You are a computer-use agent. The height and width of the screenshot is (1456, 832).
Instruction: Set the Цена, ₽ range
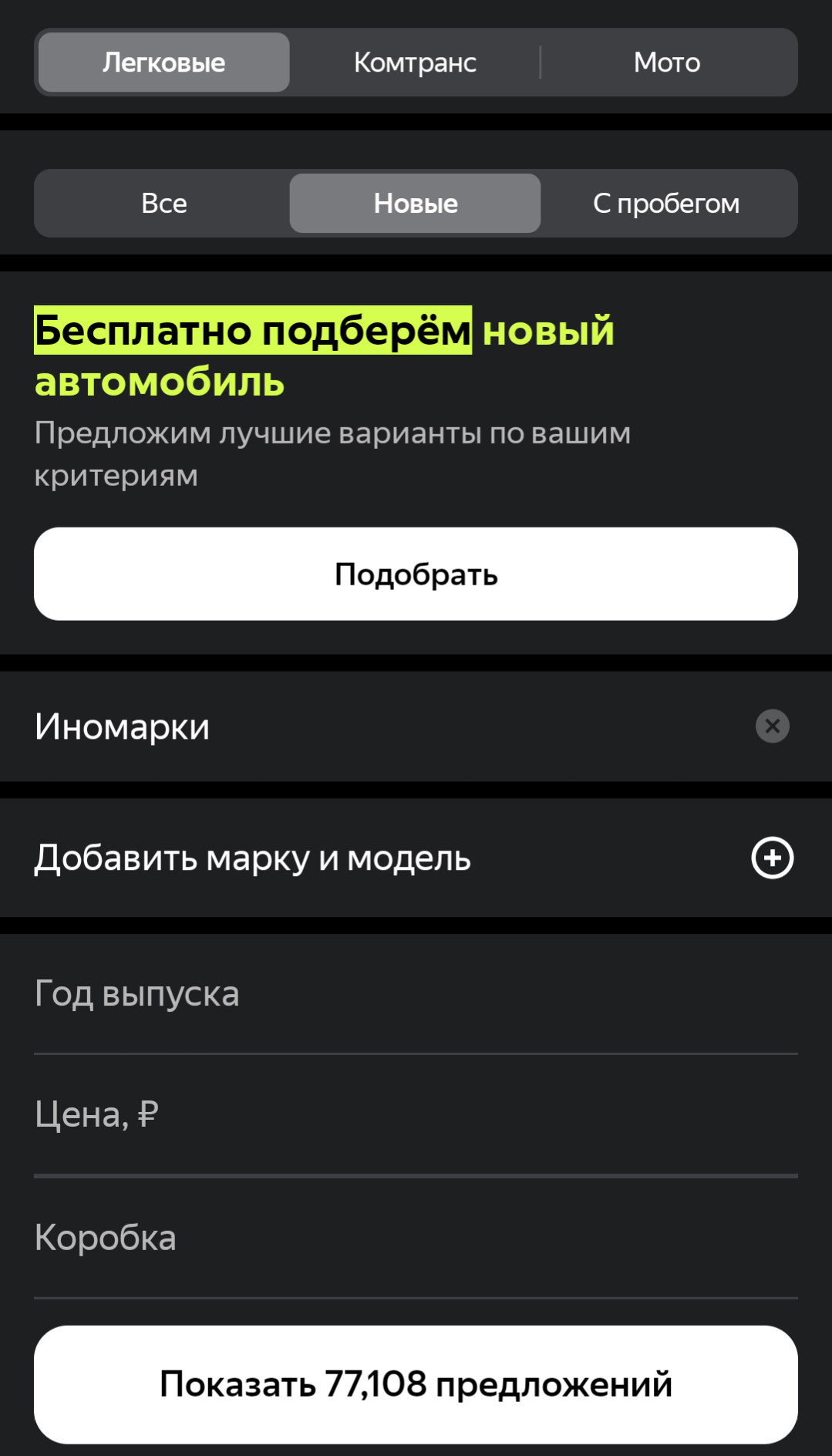click(x=416, y=1114)
